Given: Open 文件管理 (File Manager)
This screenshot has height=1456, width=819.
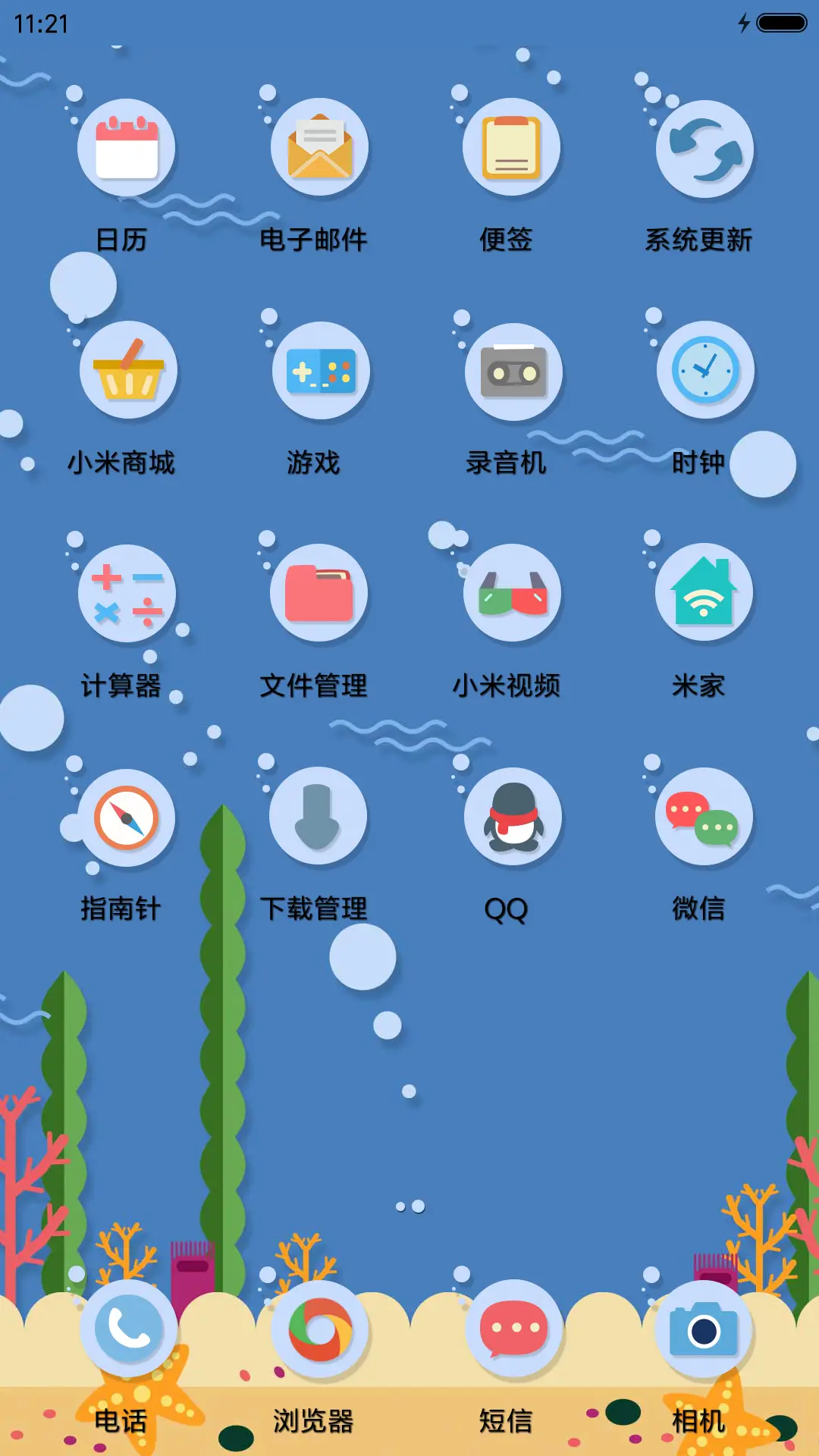Looking at the screenshot, I should click(318, 595).
